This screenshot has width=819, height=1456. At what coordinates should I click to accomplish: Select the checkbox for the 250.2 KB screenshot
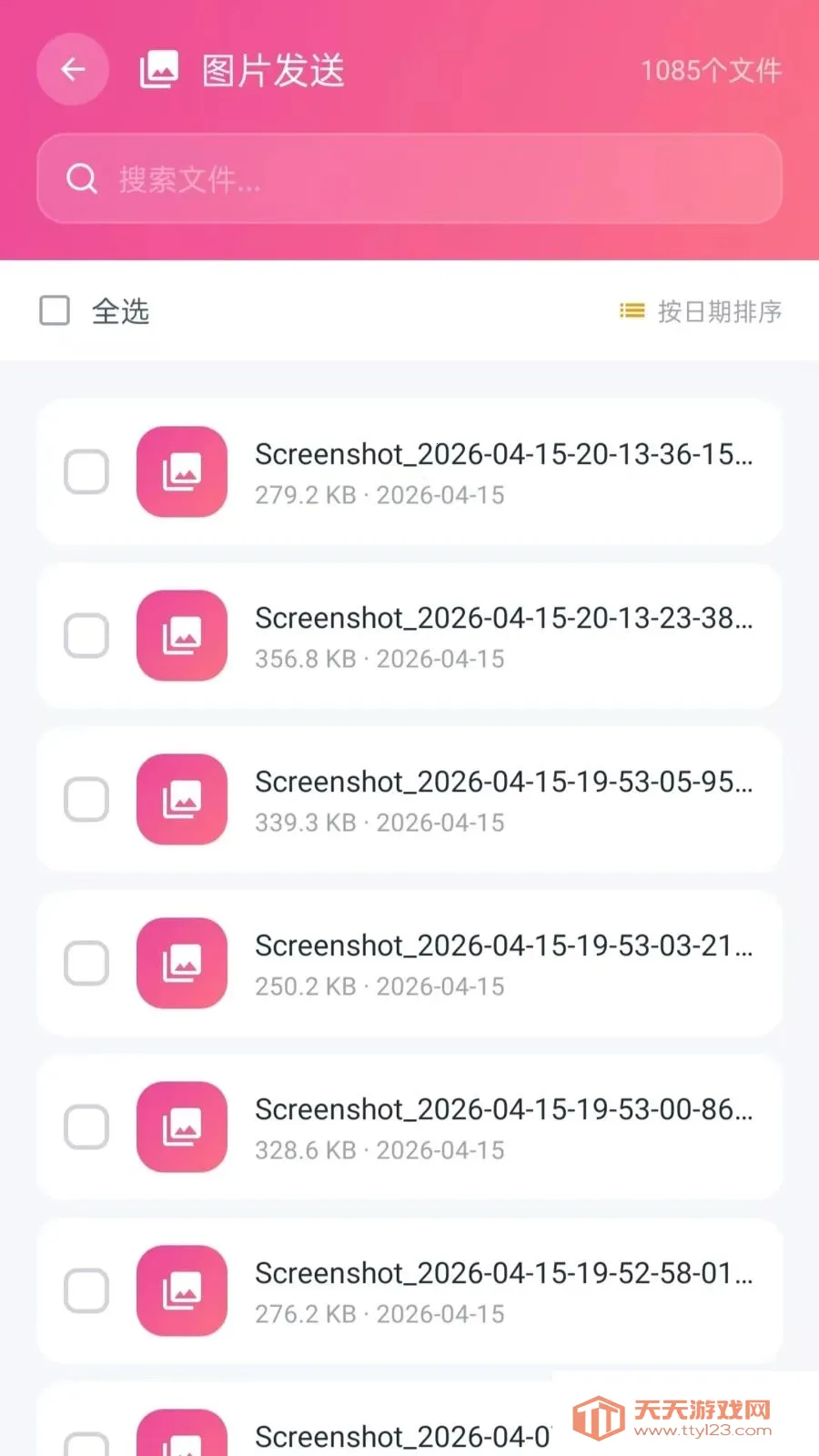86,964
